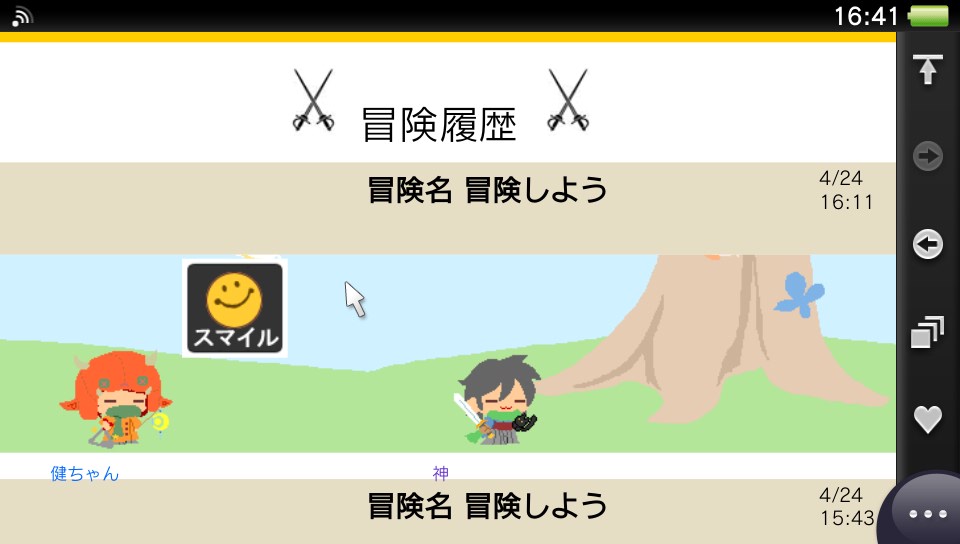Open the browser windows list
The image size is (960, 544).
(928, 332)
